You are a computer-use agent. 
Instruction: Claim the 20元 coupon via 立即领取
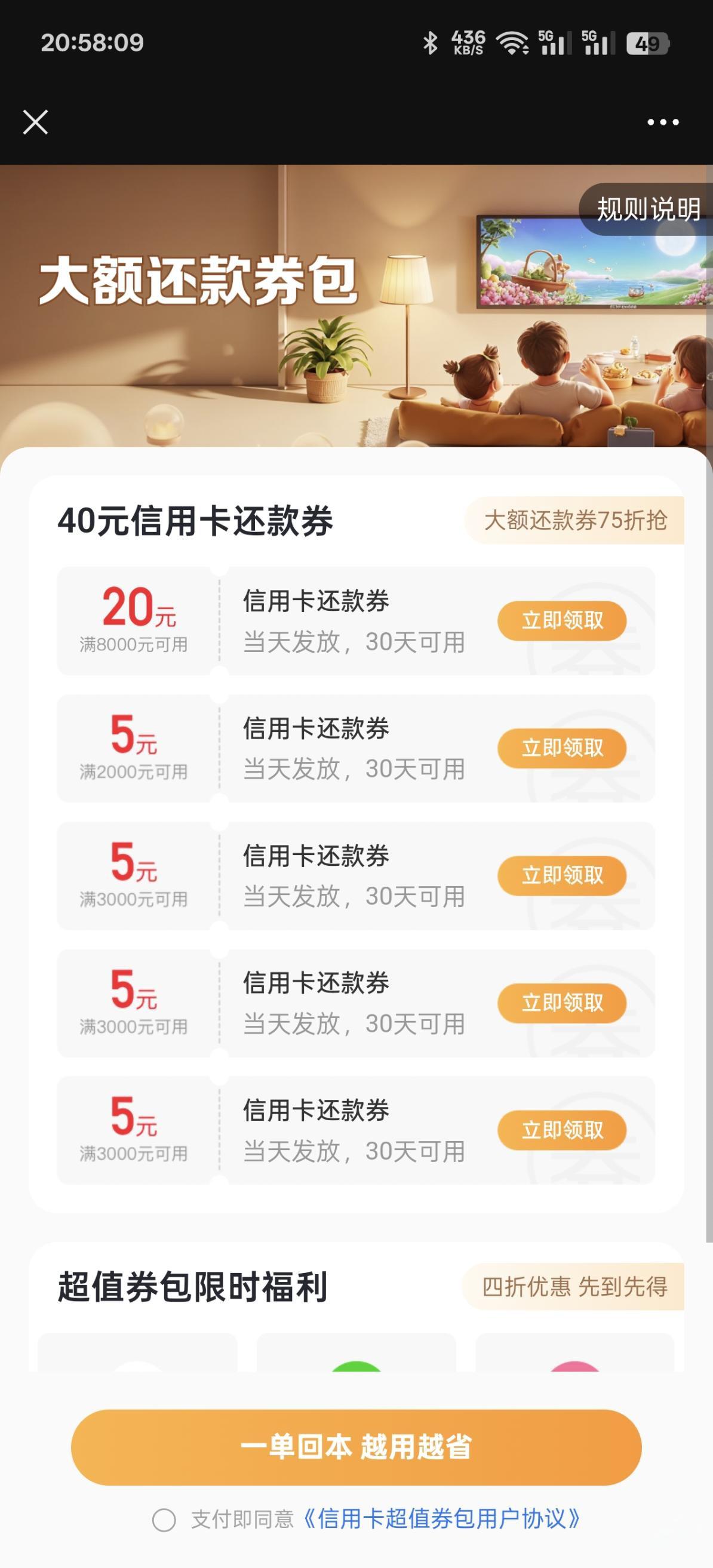(x=561, y=621)
